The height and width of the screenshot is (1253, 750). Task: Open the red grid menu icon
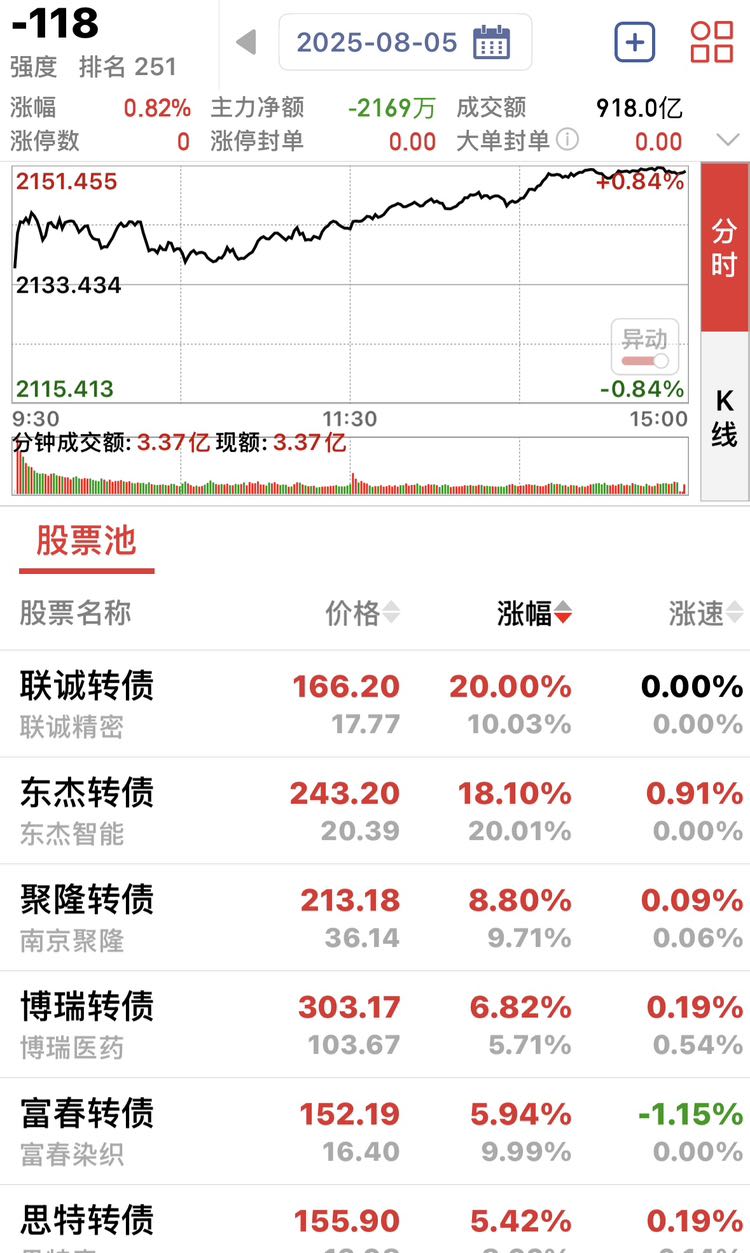click(x=712, y=42)
